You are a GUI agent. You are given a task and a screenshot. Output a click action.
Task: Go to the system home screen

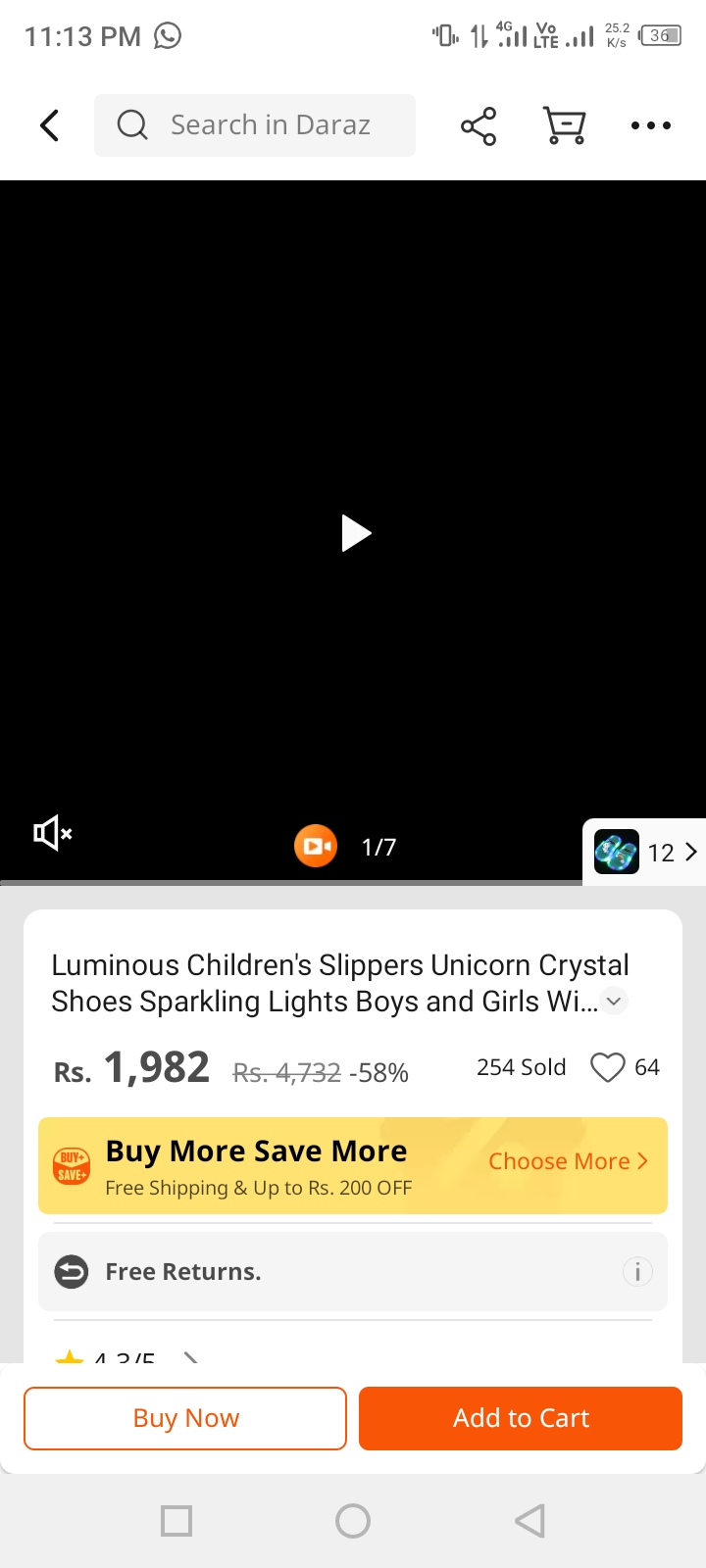pos(353,1521)
